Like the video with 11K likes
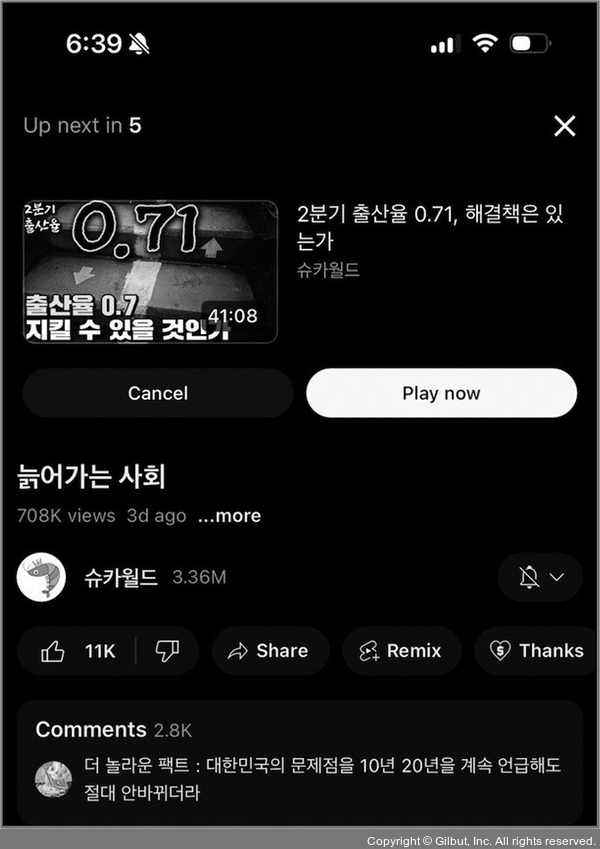This screenshot has height=849, width=600. pyautogui.click(x=78, y=651)
